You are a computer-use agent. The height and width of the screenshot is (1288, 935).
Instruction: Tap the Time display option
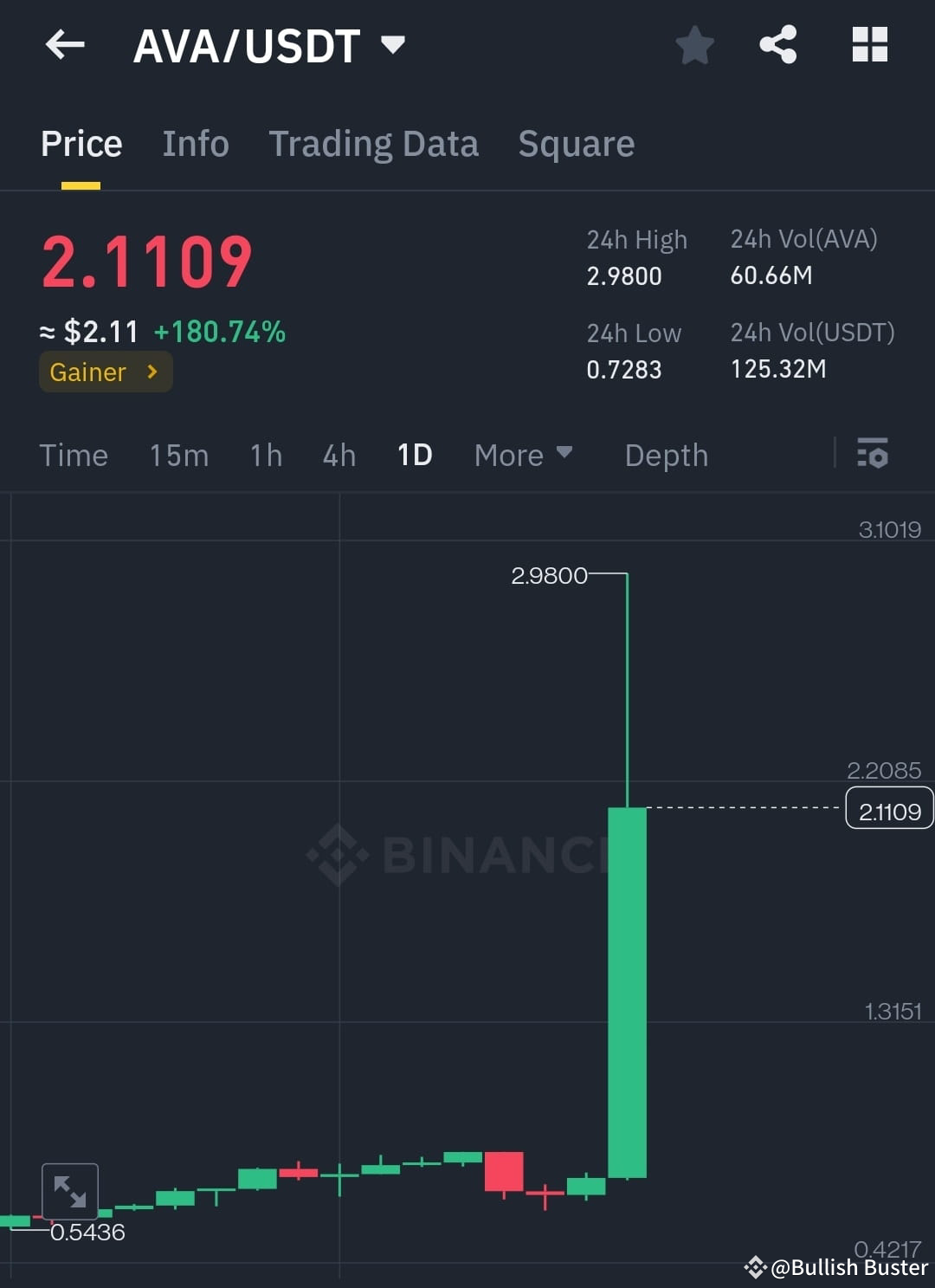click(74, 455)
